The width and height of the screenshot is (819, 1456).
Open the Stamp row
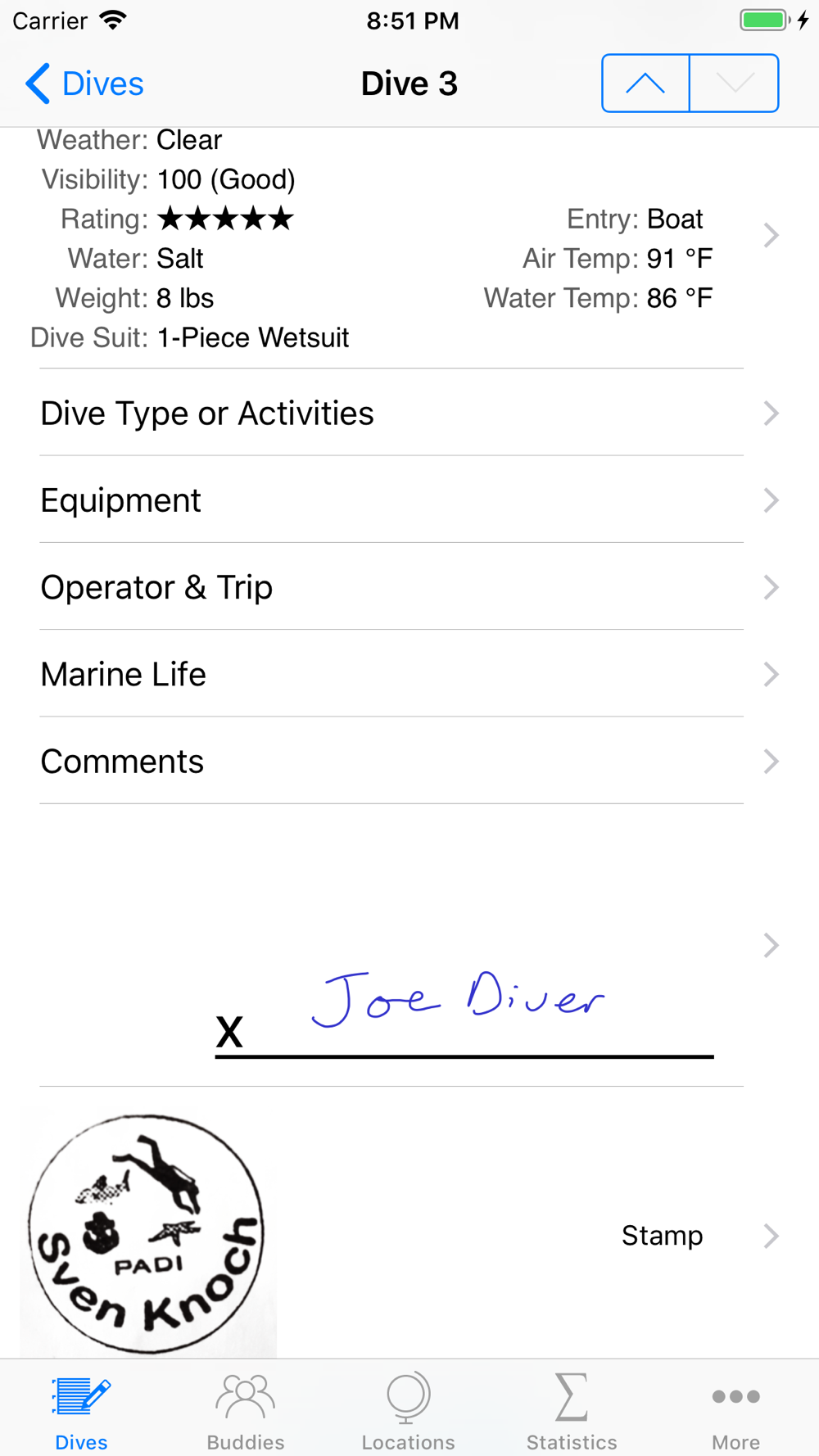click(x=662, y=1236)
